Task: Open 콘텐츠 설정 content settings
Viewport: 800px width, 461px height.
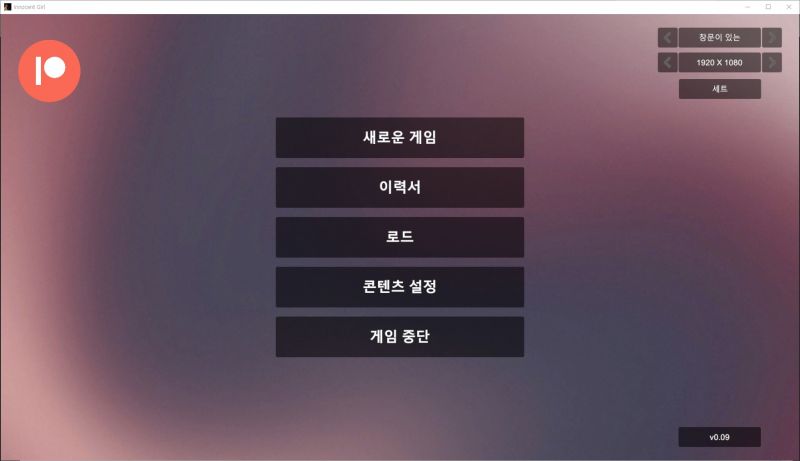Action: tap(399, 287)
